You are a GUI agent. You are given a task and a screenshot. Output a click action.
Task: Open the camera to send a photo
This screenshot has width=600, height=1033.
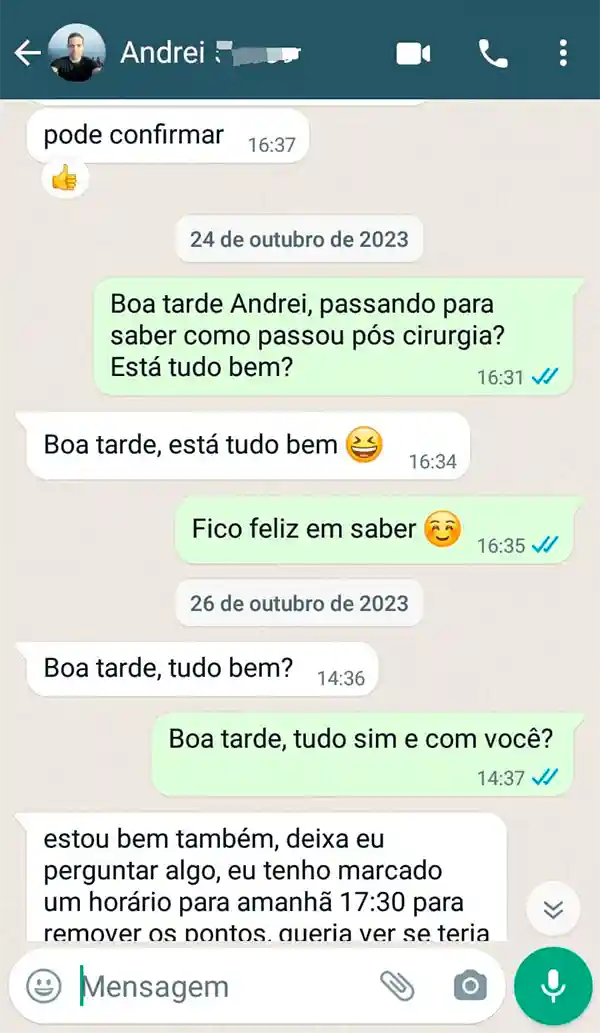(x=469, y=987)
